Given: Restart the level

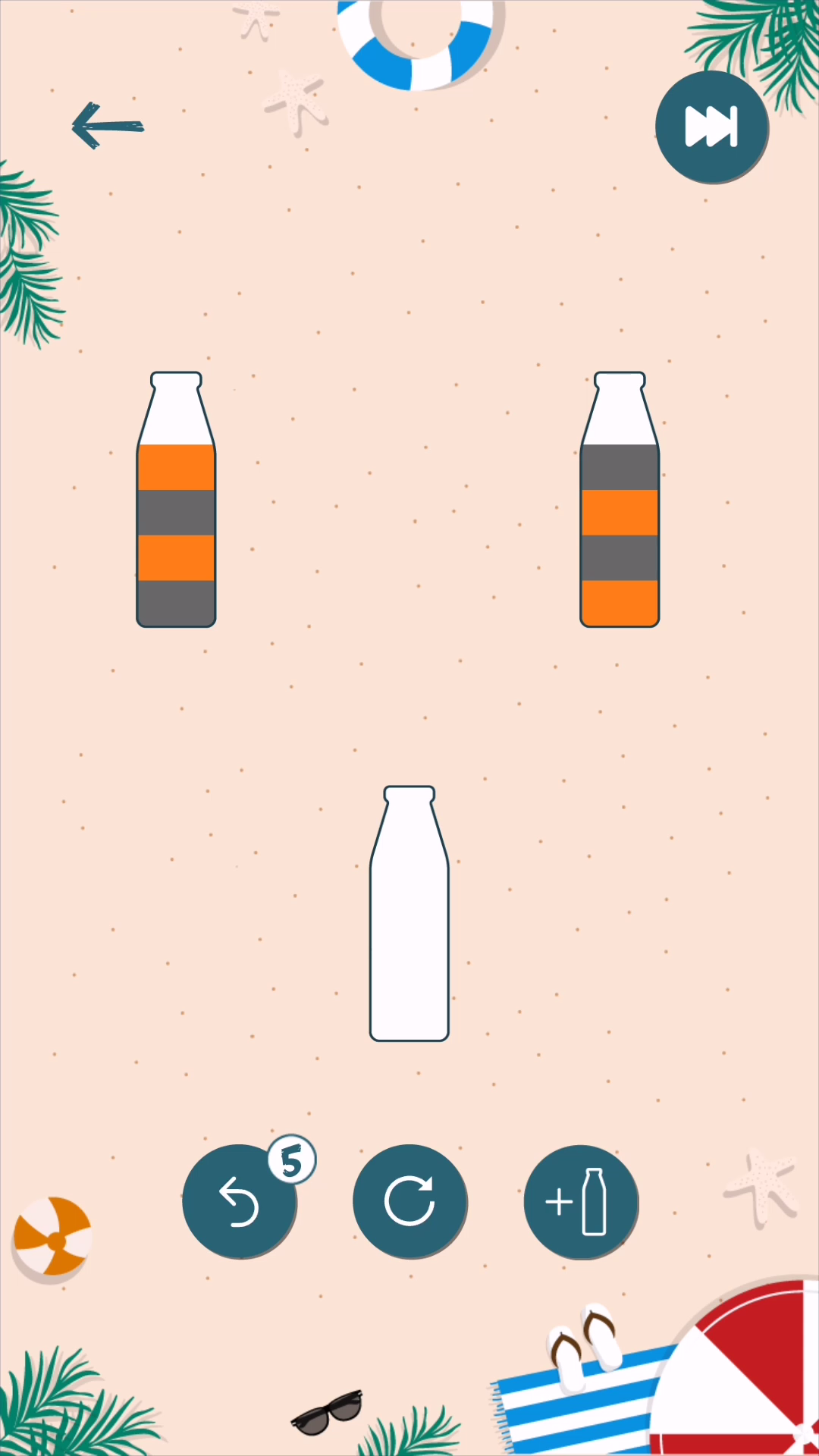Looking at the screenshot, I should pos(409,1201).
